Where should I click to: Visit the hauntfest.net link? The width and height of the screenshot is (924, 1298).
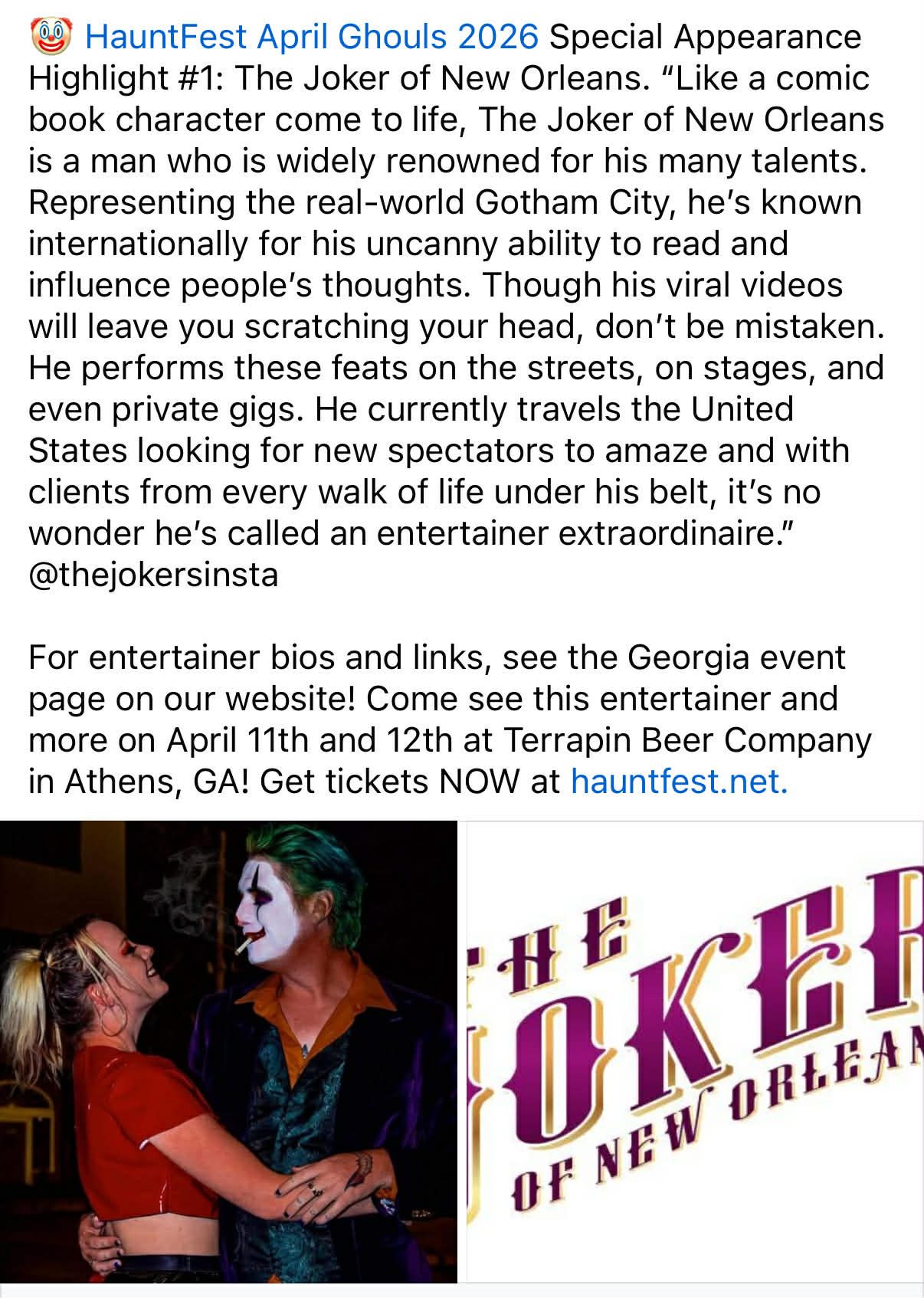pyautogui.click(x=679, y=782)
